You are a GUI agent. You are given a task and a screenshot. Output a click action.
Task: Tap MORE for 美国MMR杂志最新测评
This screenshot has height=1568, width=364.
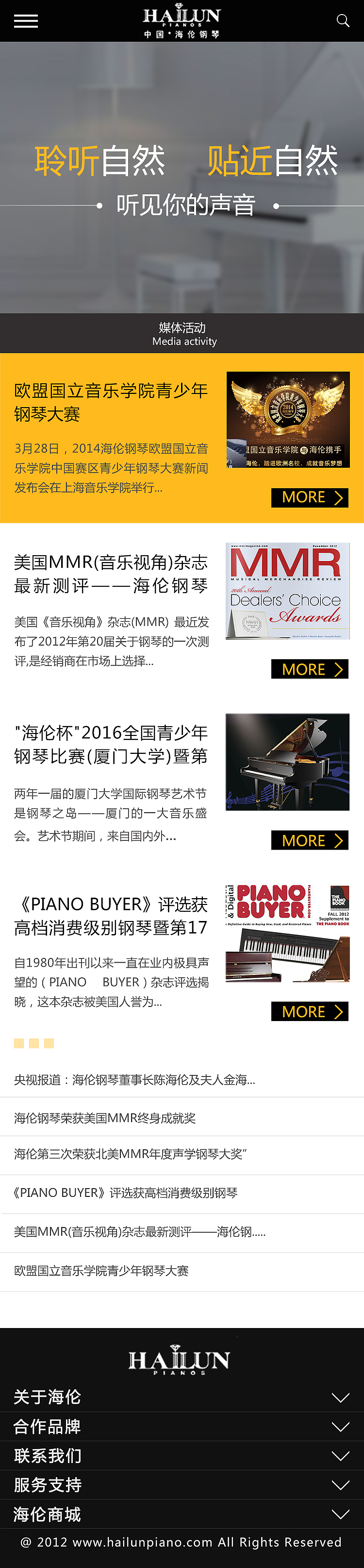coord(309,669)
